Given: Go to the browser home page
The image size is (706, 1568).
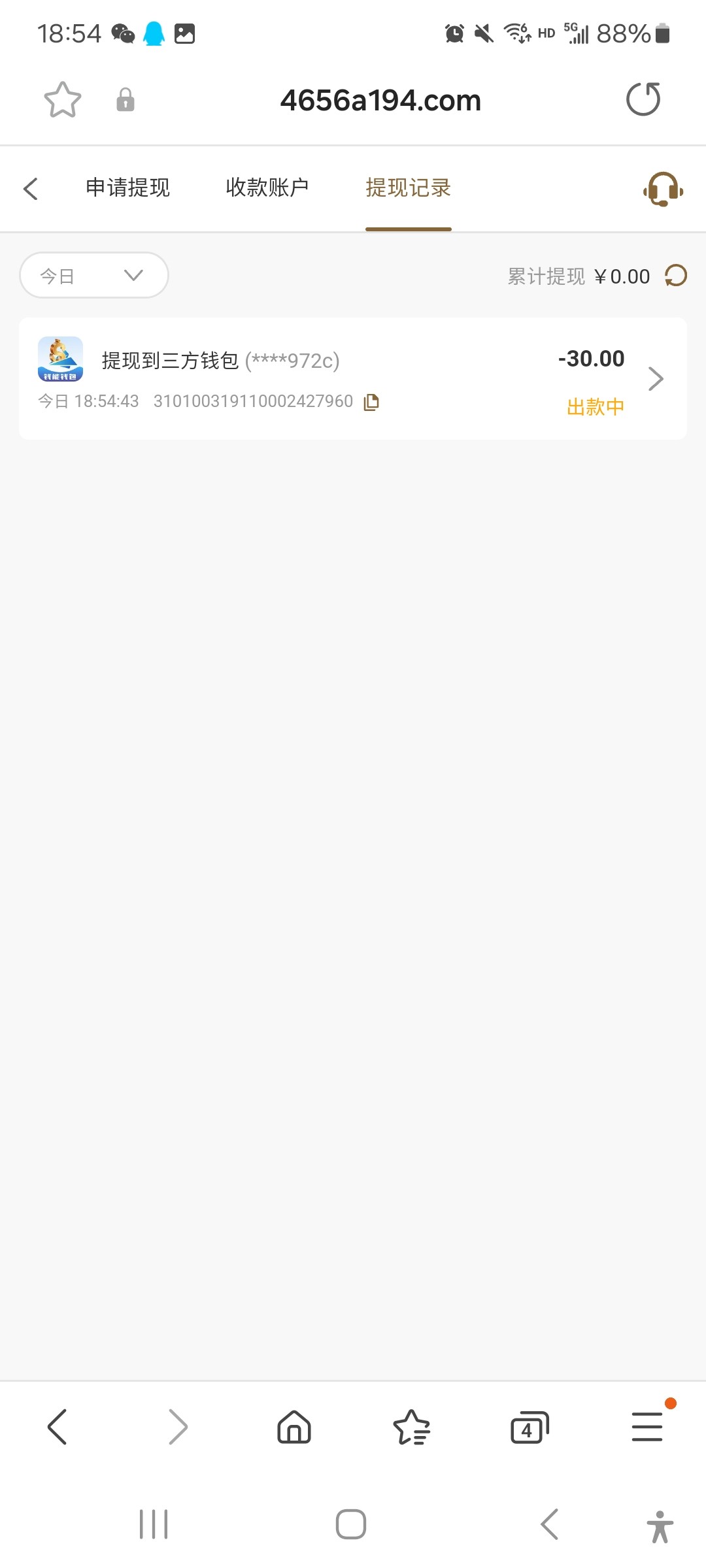Looking at the screenshot, I should pyautogui.click(x=294, y=1426).
